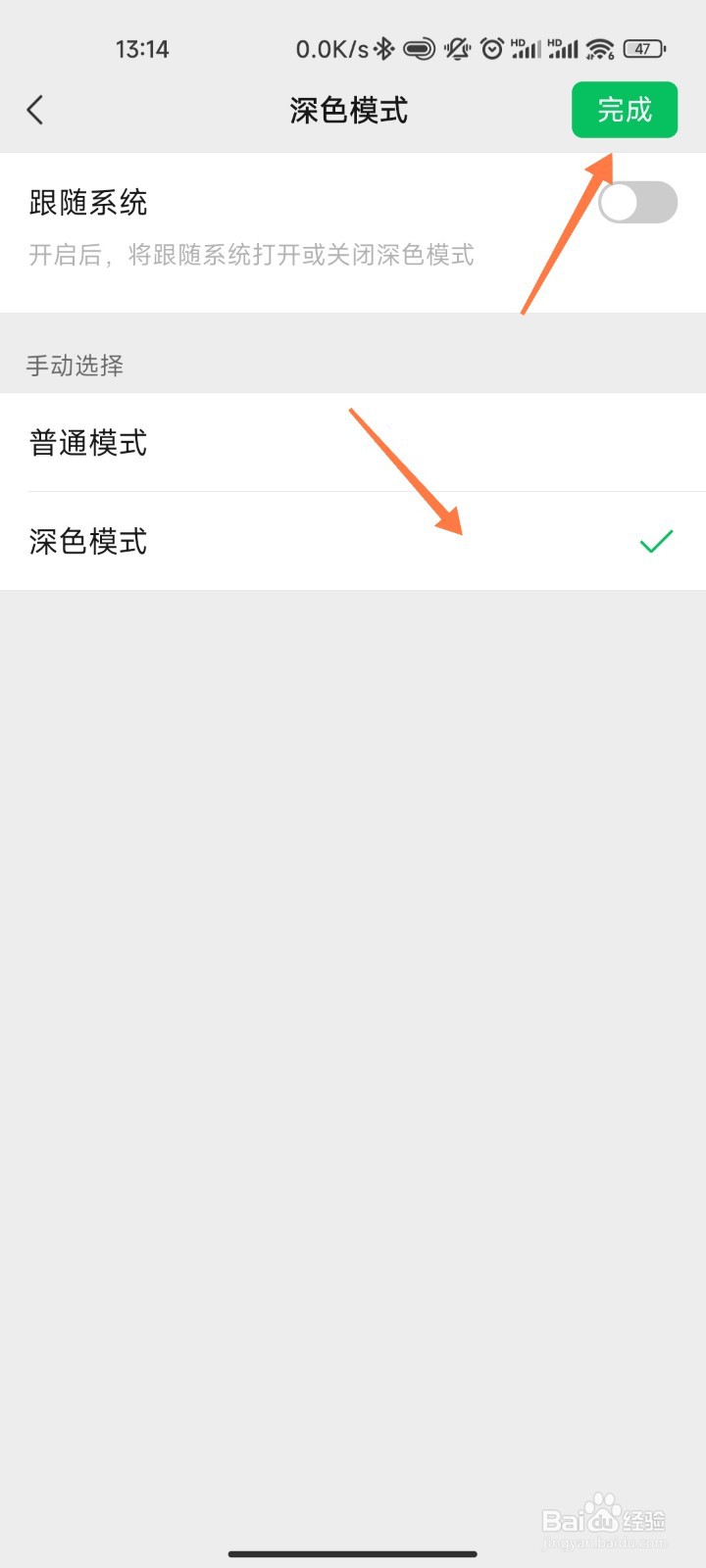Image resolution: width=706 pixels, height=1568 pixels.
Task: Tap the 手动选择 section header
Action: (75, 366)
